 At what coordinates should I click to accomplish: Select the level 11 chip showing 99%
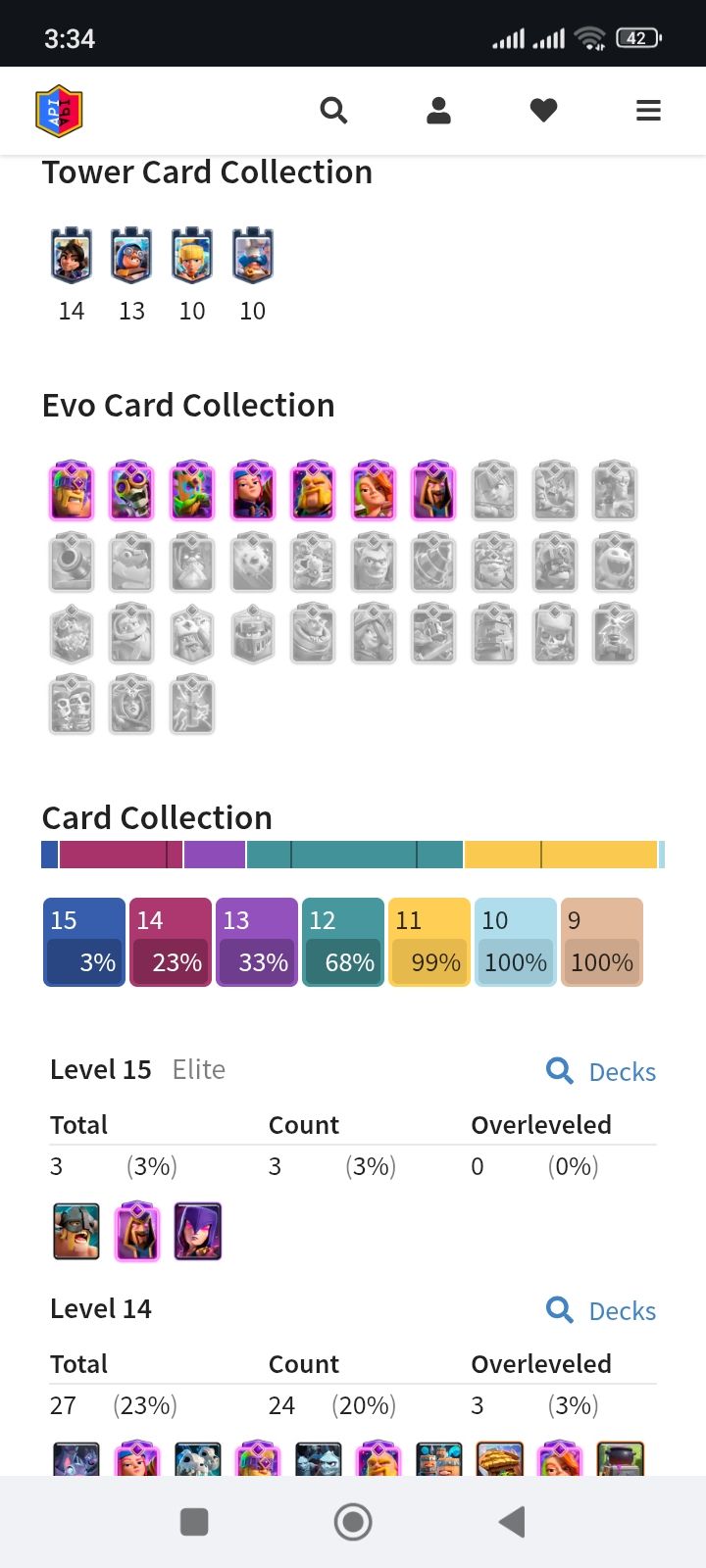pyautogui.click(x=429, y=942)
